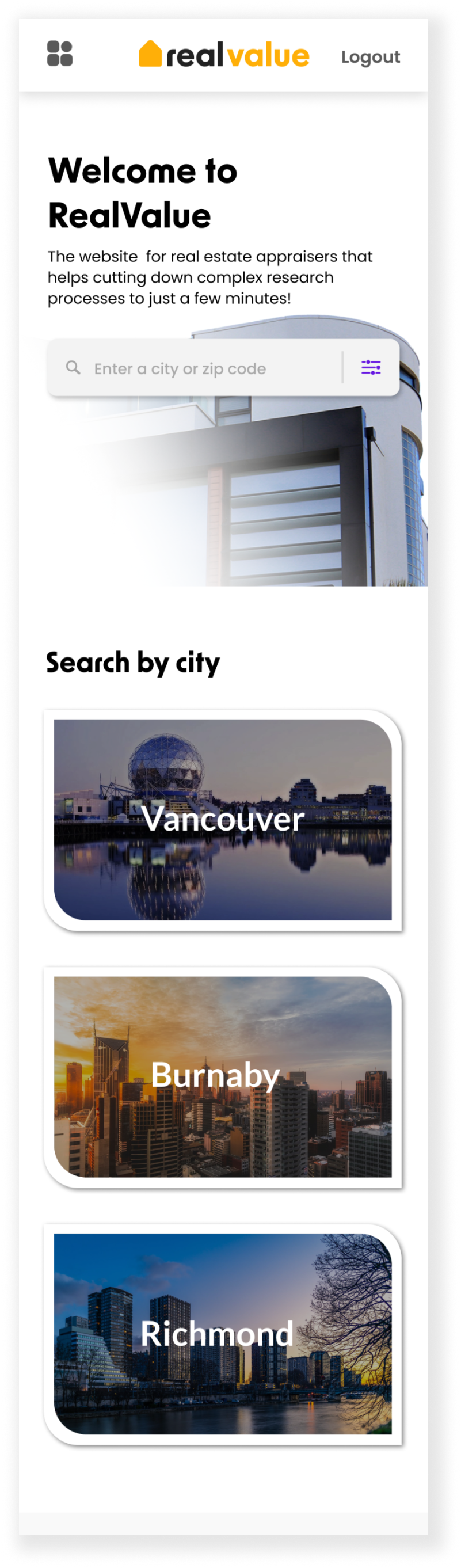The width and height of the screenshot is (461, 1568).
Task: Tap the Logout link
Action: coord(370,56)
